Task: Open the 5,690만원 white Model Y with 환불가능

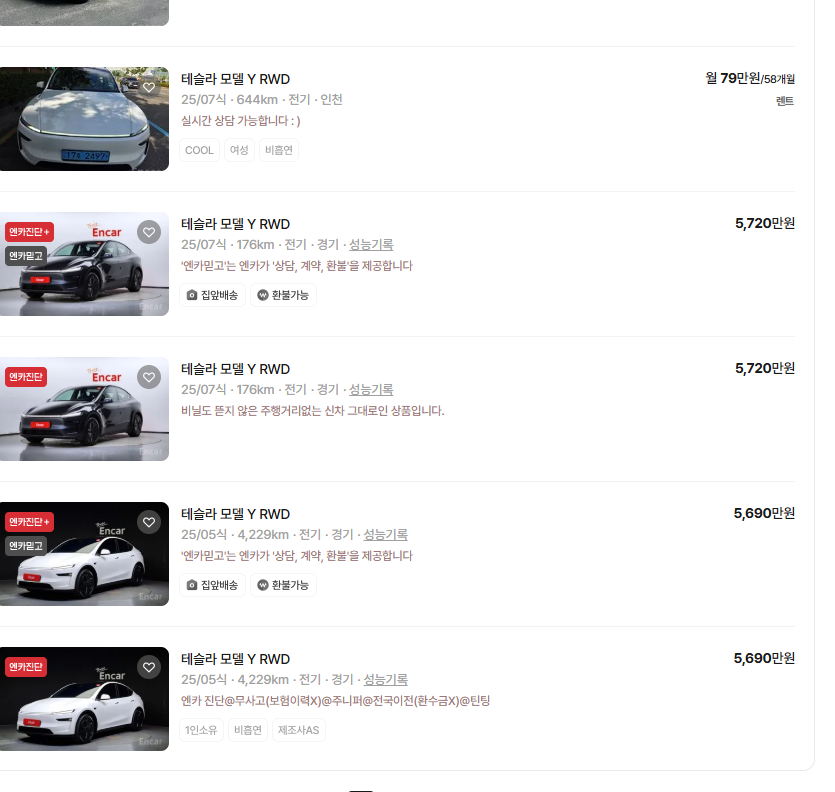Action: point(235,514)
